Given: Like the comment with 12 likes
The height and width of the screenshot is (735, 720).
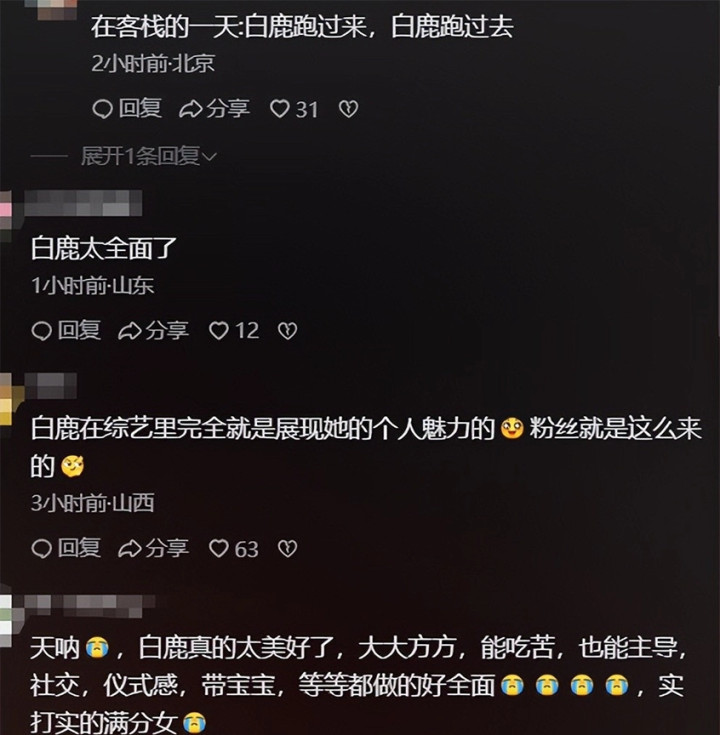Looking at the screenshot, I should 233,331.
